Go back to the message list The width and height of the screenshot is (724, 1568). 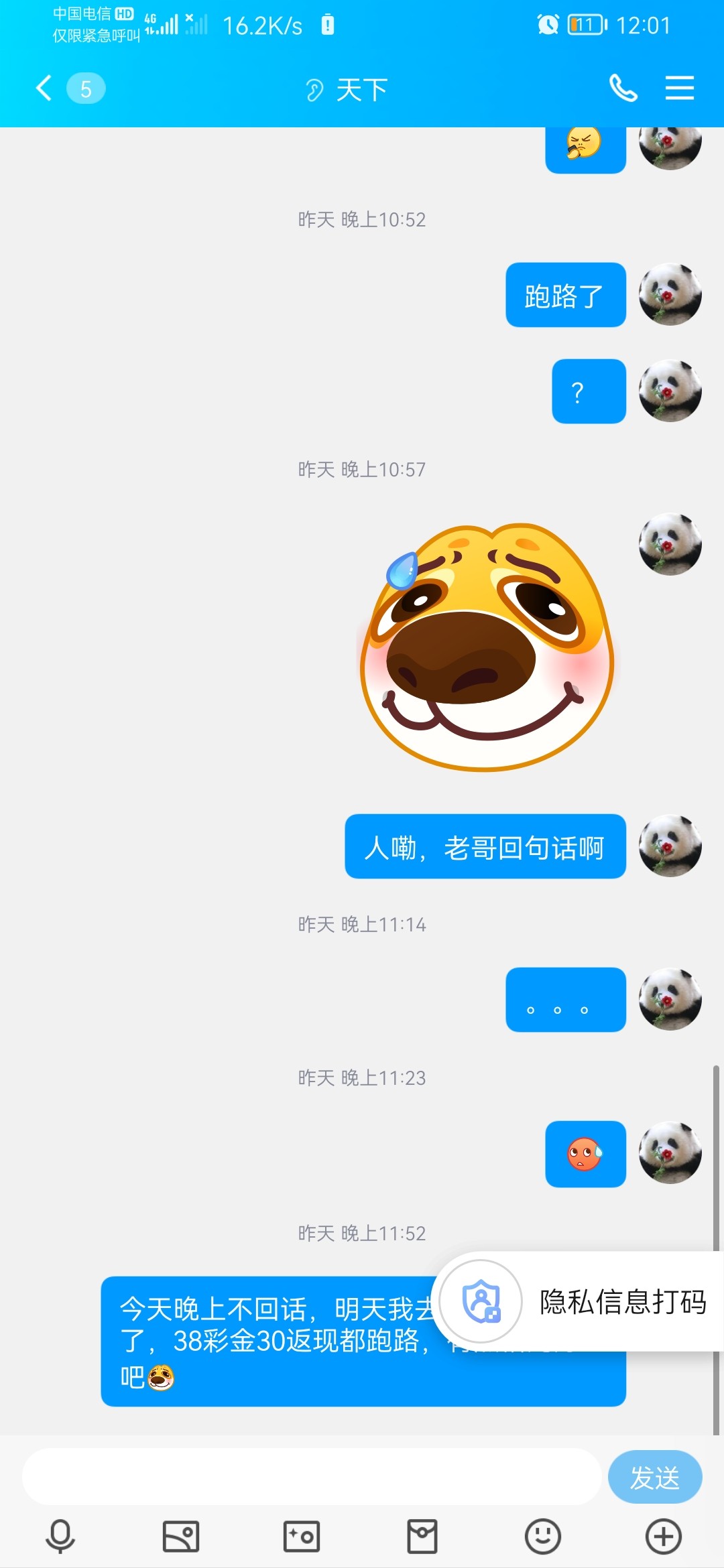click(x=45, y=88)
